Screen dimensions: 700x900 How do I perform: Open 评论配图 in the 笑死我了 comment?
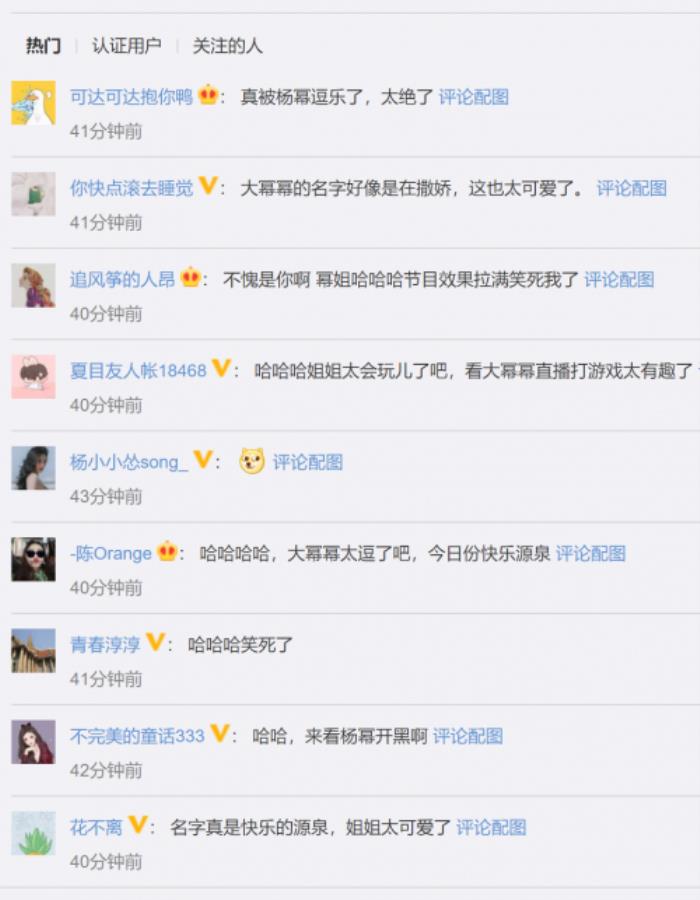click(x=618, y=279)
